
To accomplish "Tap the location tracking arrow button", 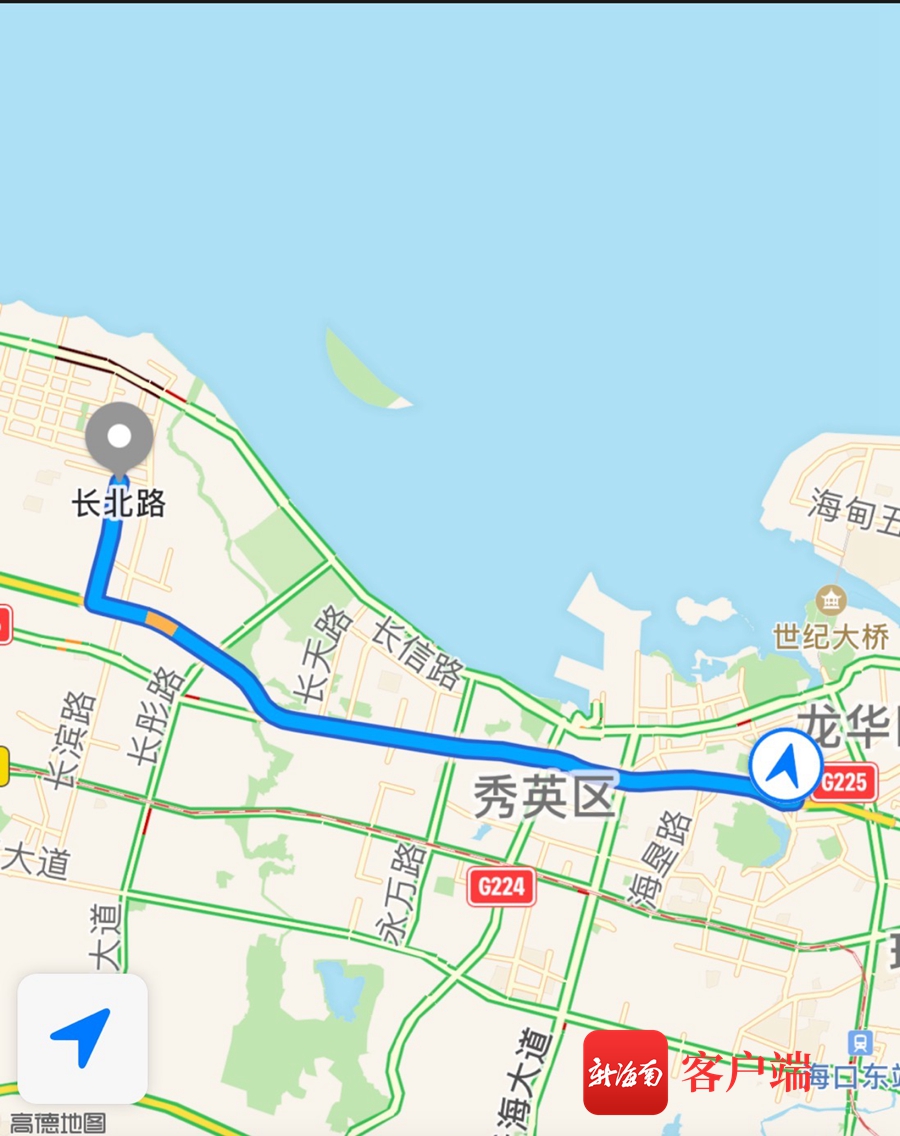I will pos(82,1039).
